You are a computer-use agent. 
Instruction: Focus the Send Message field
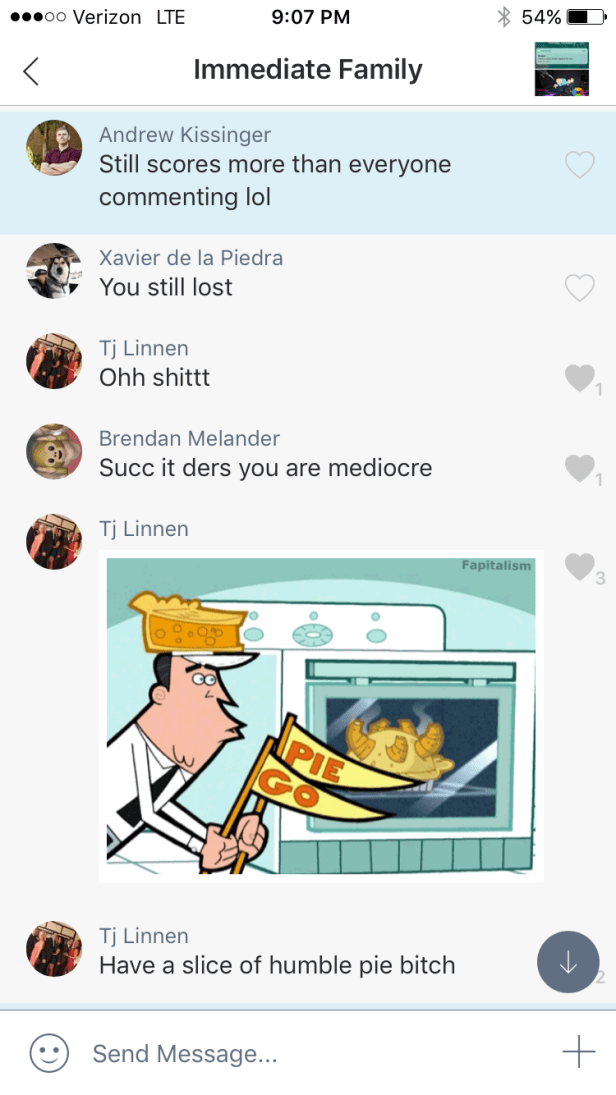coord(300,1053)
